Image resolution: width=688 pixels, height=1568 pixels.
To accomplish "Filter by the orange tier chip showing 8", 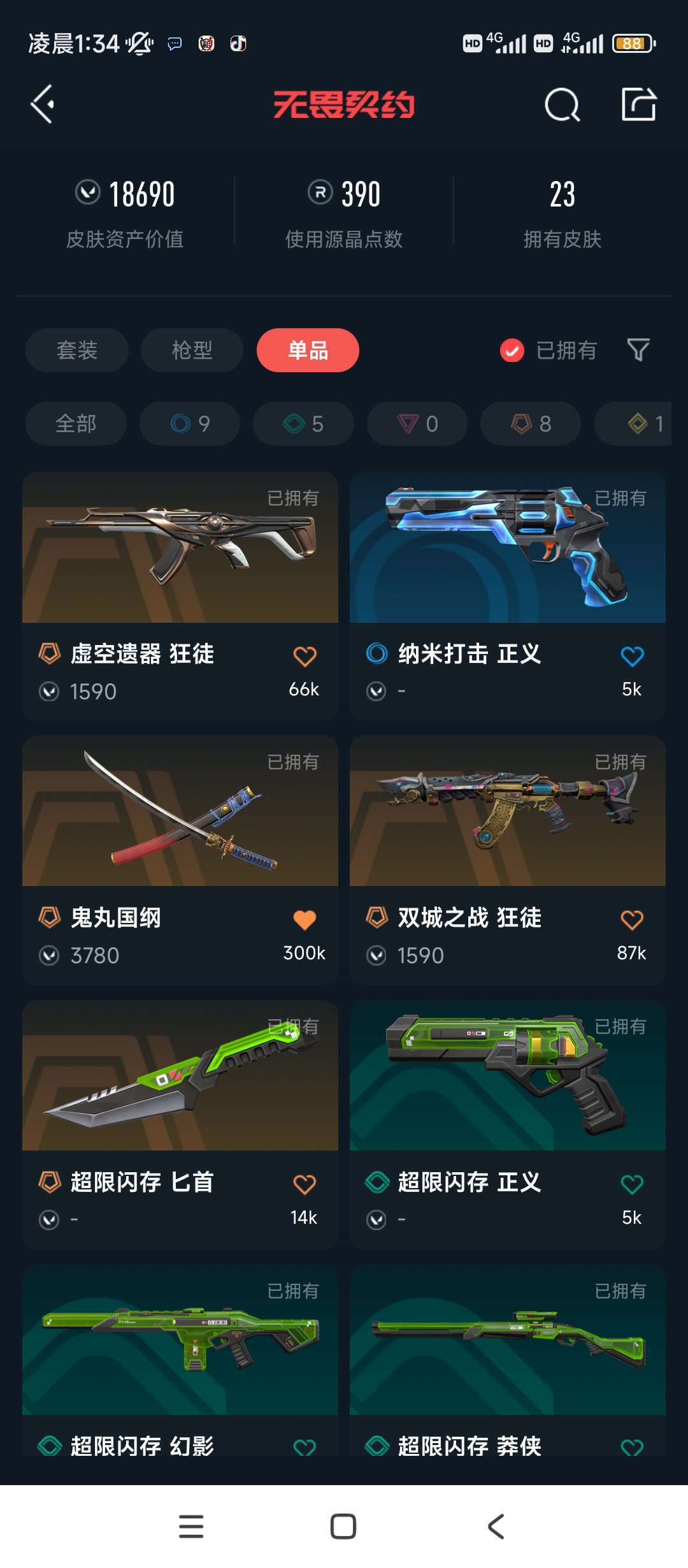I will click(531, 423).
